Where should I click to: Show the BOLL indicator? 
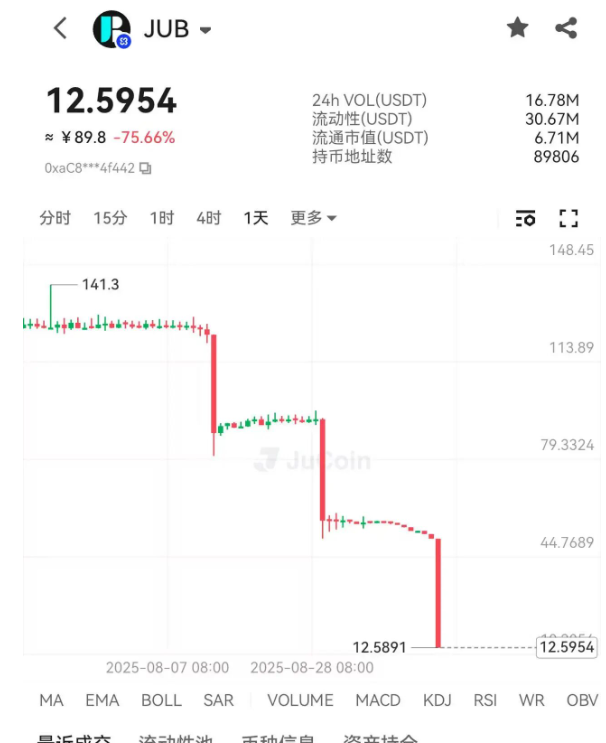pos(161,700)
